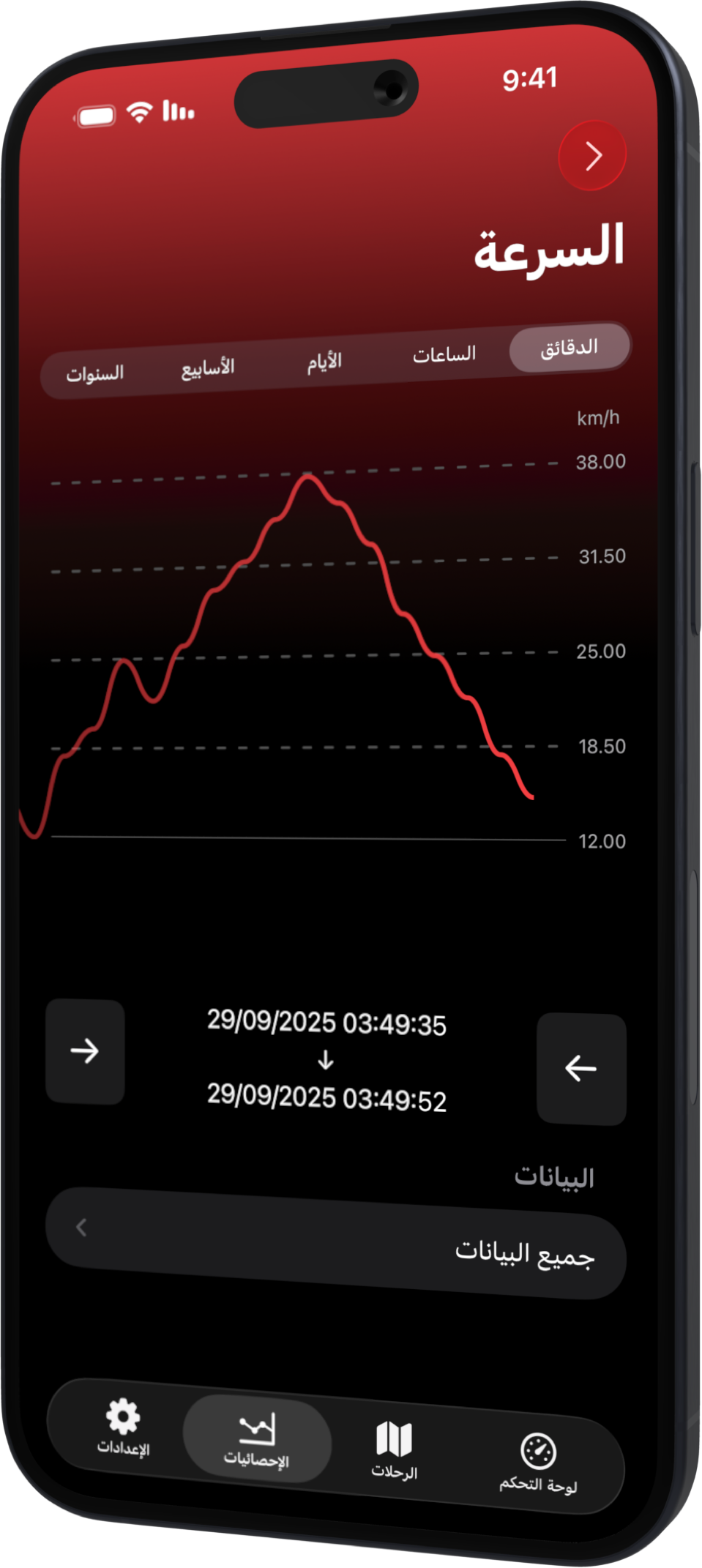Switch to the الساعات hours tab
Viewport: 702px width, 1568px height.
445,354
